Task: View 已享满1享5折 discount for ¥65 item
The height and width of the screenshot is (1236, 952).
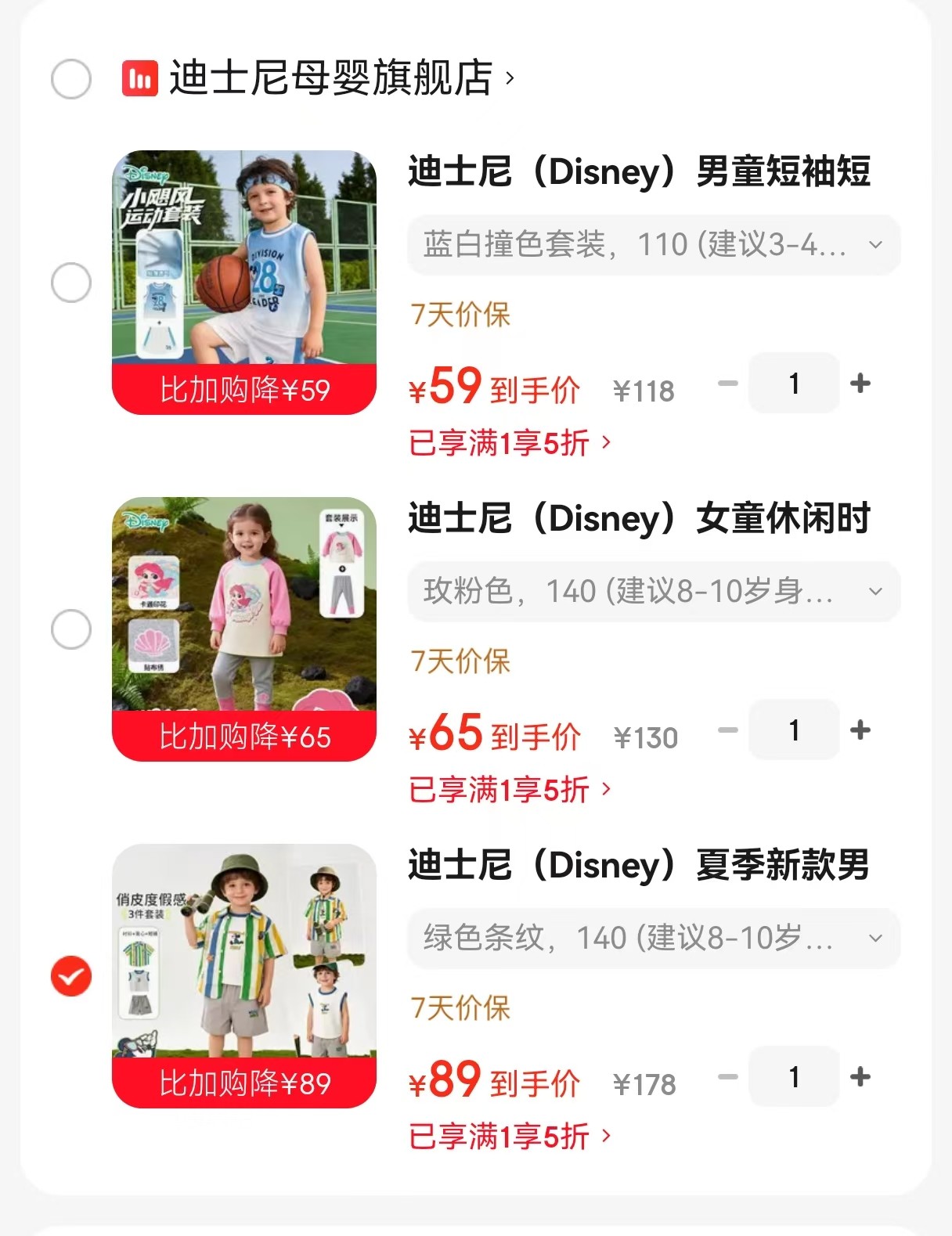Action: [x=509, y=790]
